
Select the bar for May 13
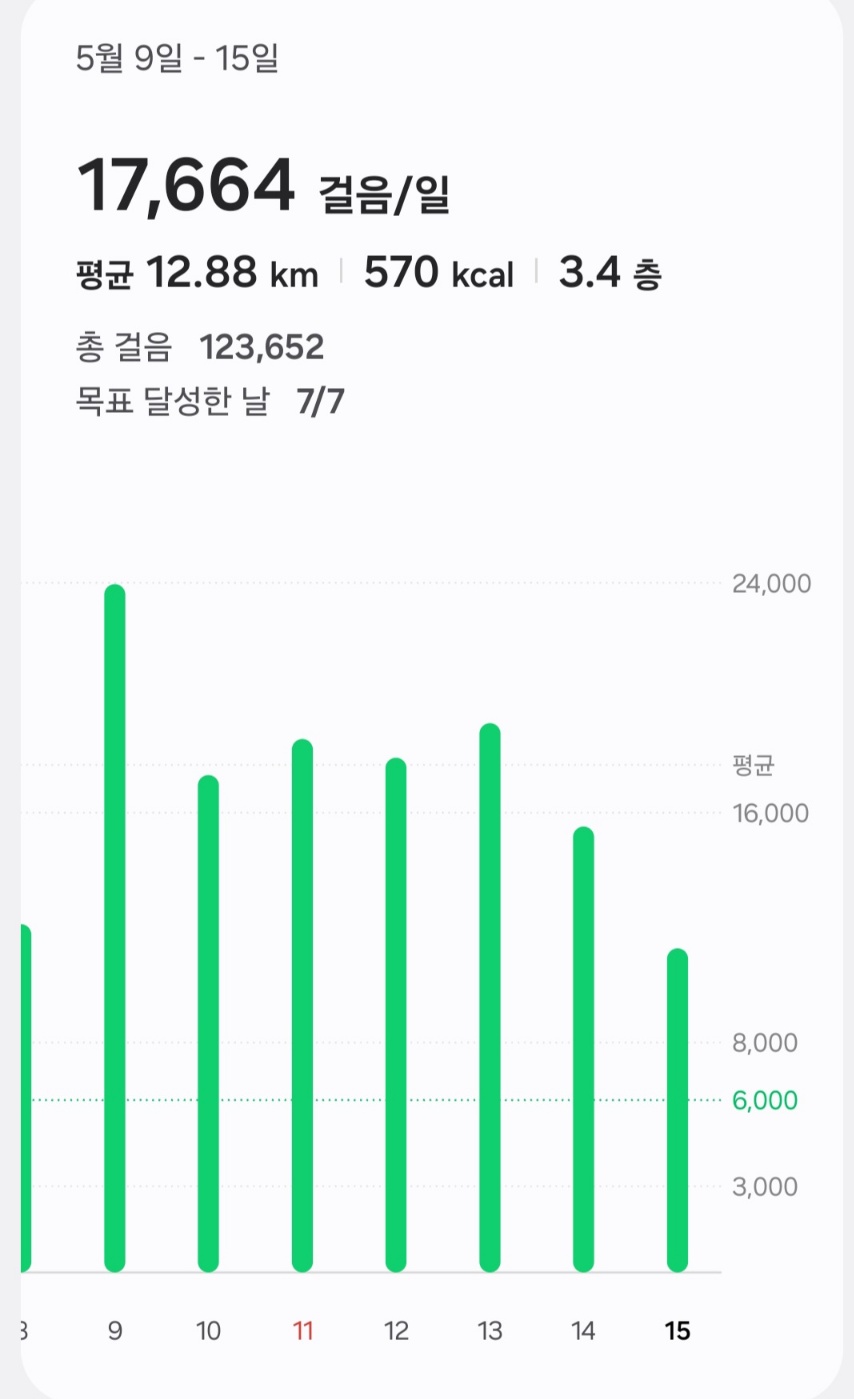pyautogui.click(x=489, y=995)
